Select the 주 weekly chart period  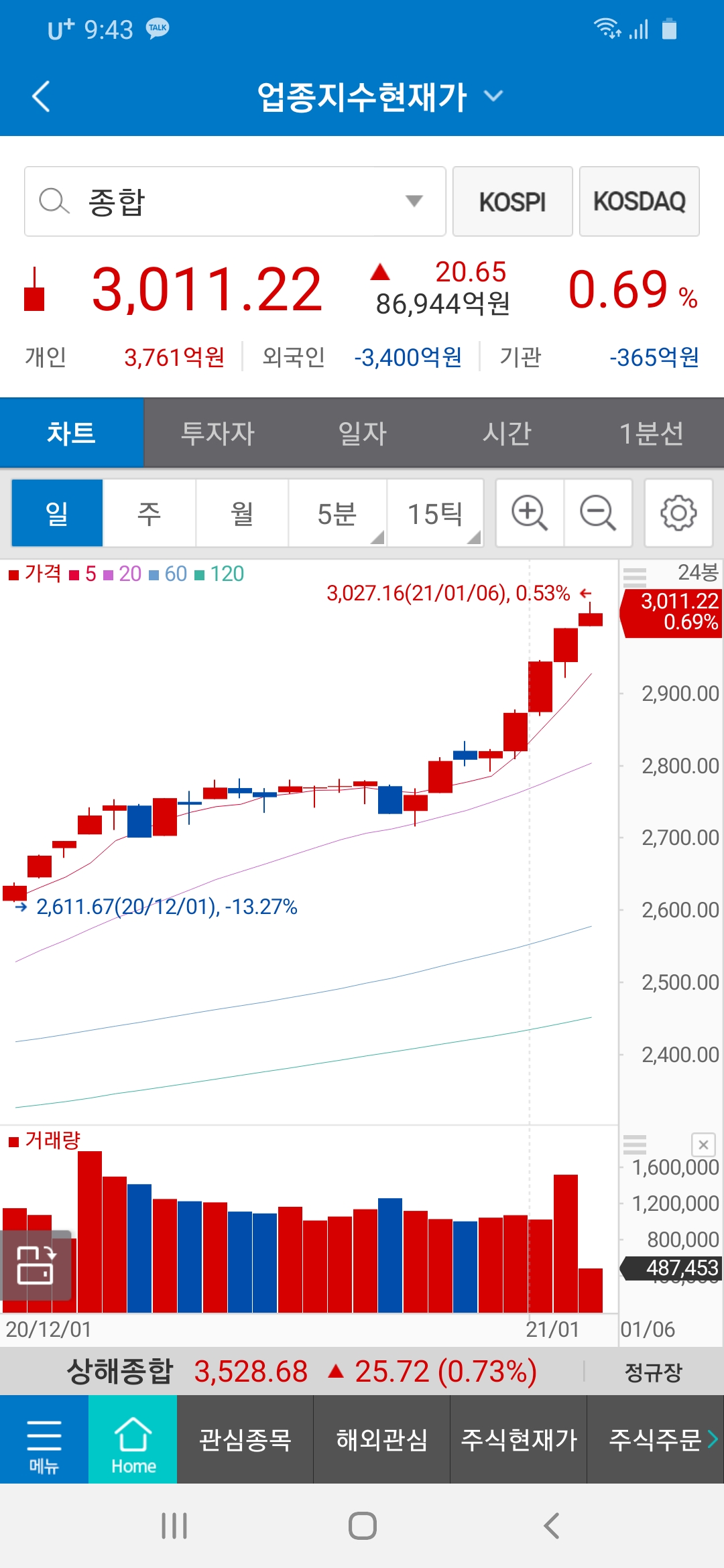pos(149,514)
